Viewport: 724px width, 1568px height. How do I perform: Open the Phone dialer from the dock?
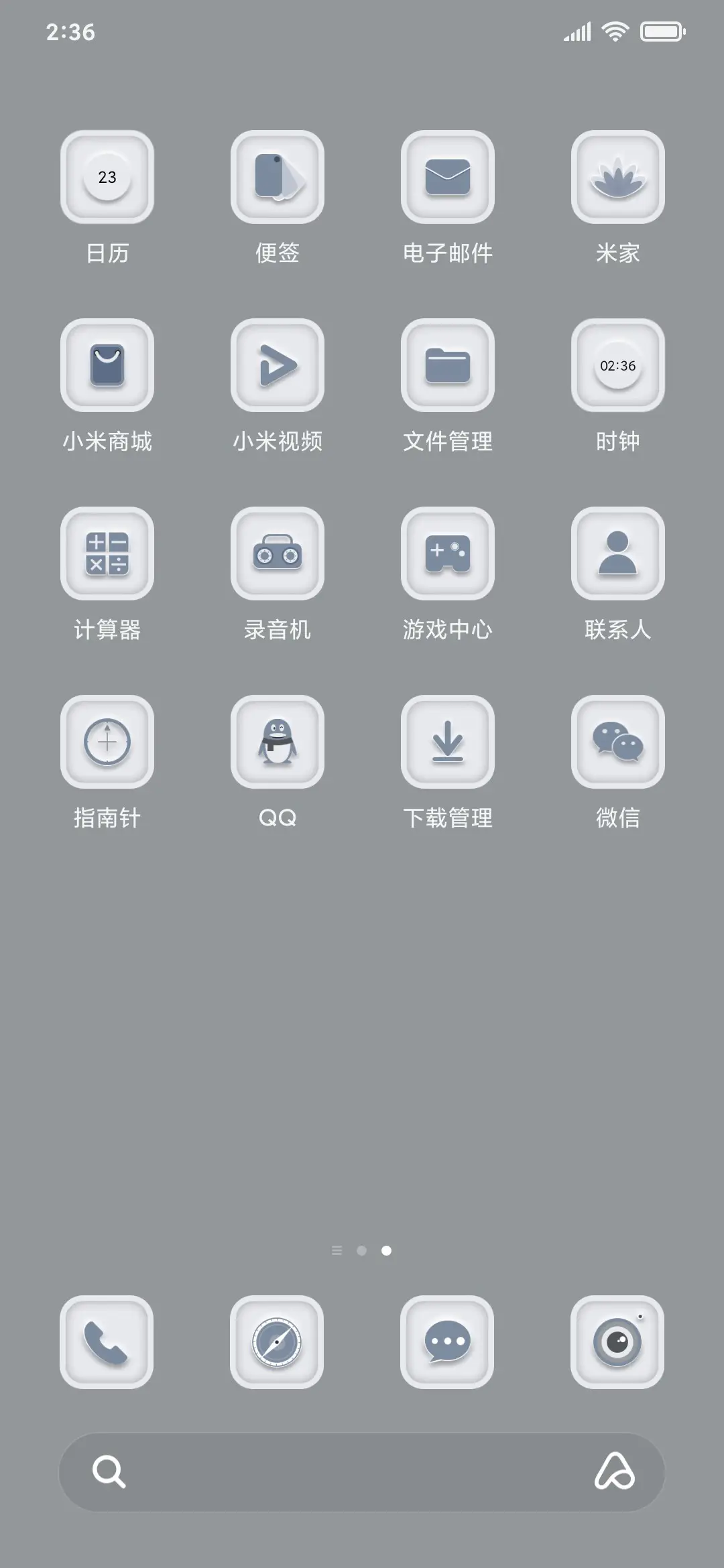pyautogui.click(x=107, y=1342)
